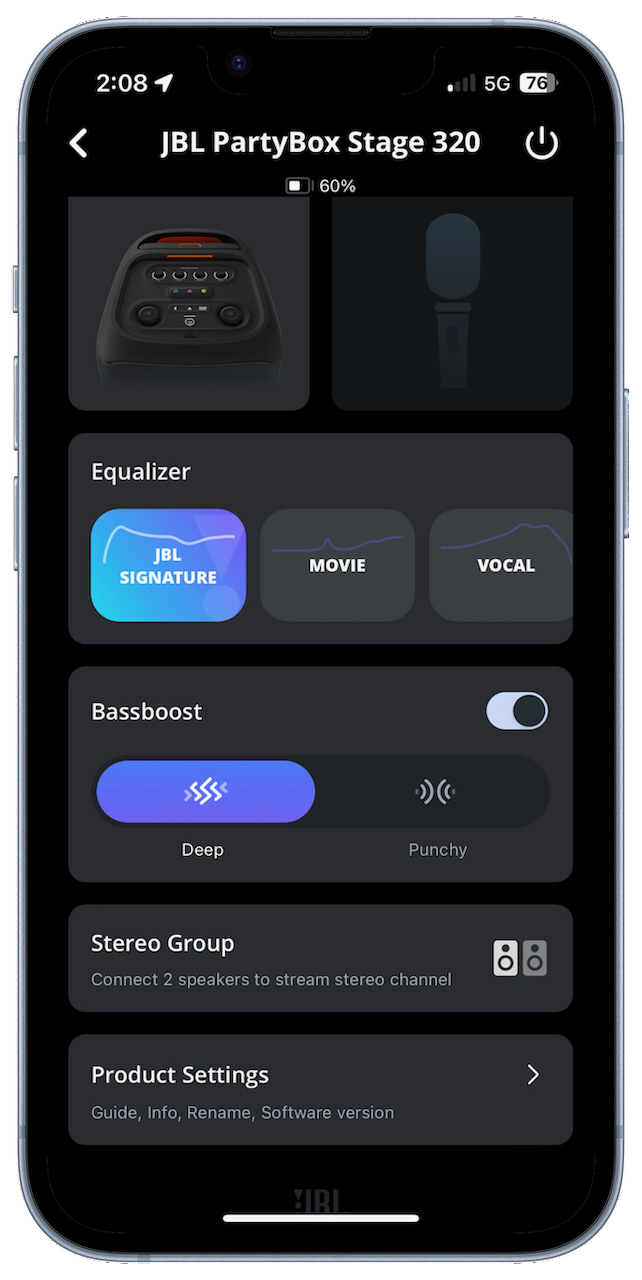Image resolution: width=642 pixels, height=1280 pixels.
Task: Choose the Movie equalizer preset
Action: coord(337,565)
